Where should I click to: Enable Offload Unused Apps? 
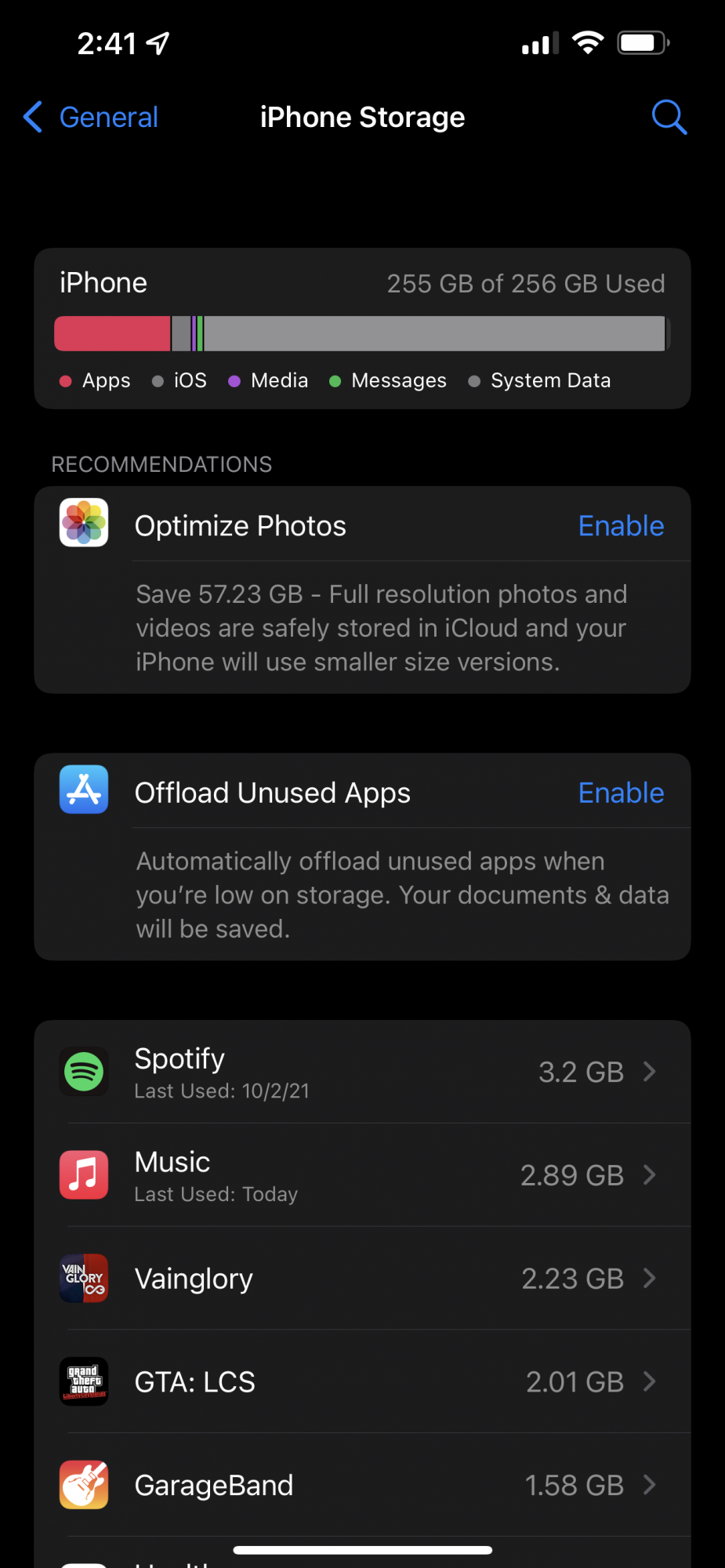(621, 793)
